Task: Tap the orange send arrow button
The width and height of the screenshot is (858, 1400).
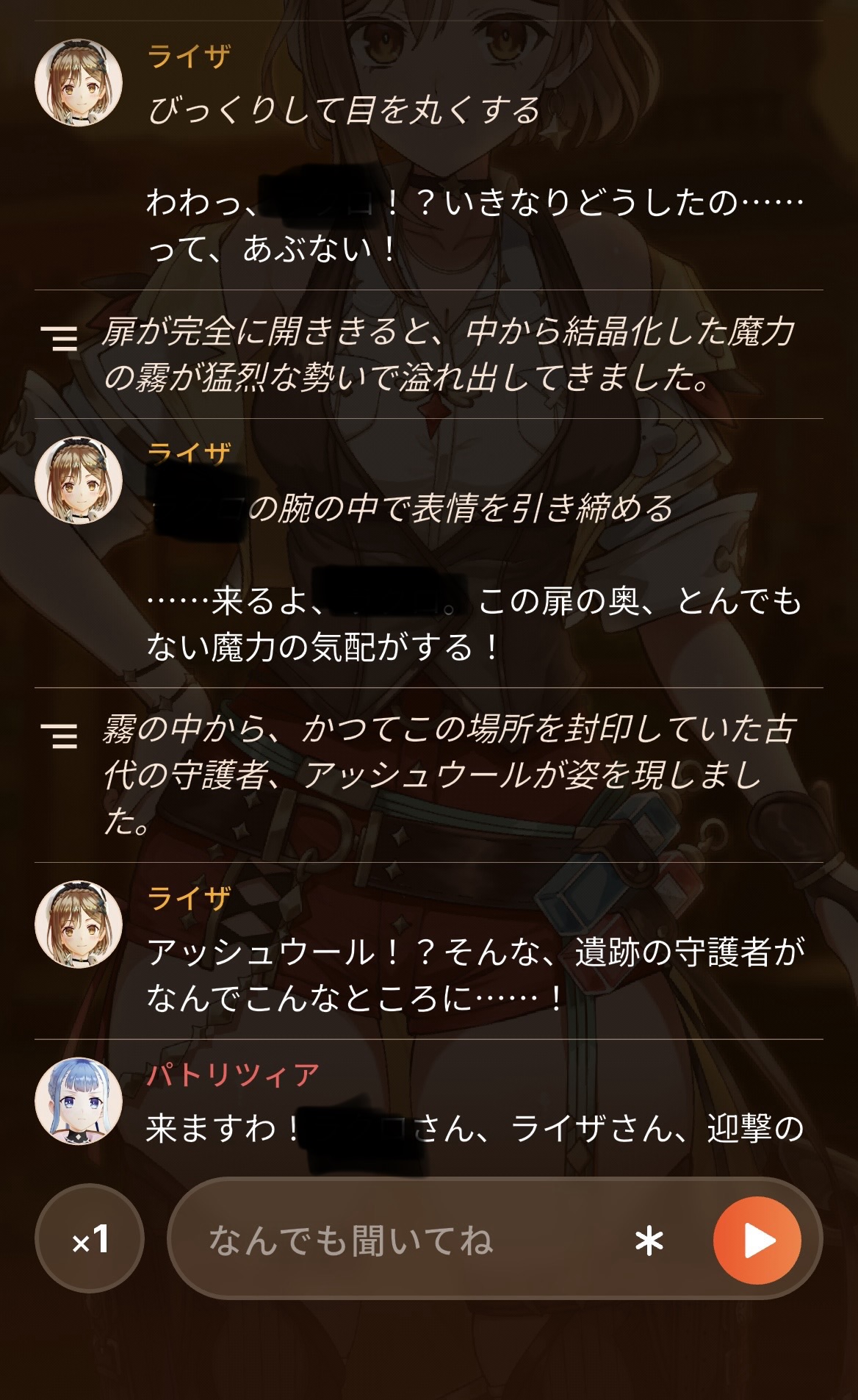Action: [757, 1241]
